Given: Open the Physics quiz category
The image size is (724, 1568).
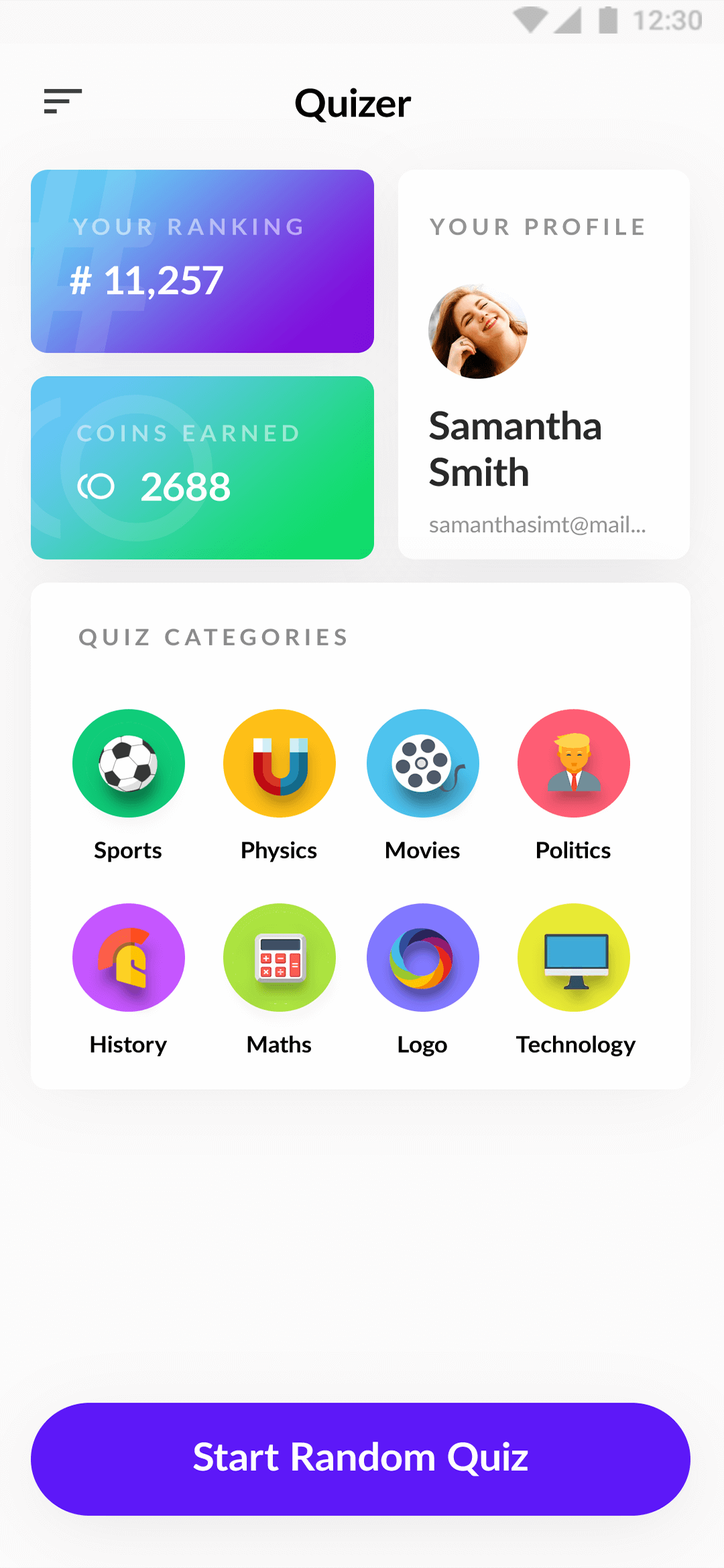Looking at the screenshot, I should click(x=279, y=763).
